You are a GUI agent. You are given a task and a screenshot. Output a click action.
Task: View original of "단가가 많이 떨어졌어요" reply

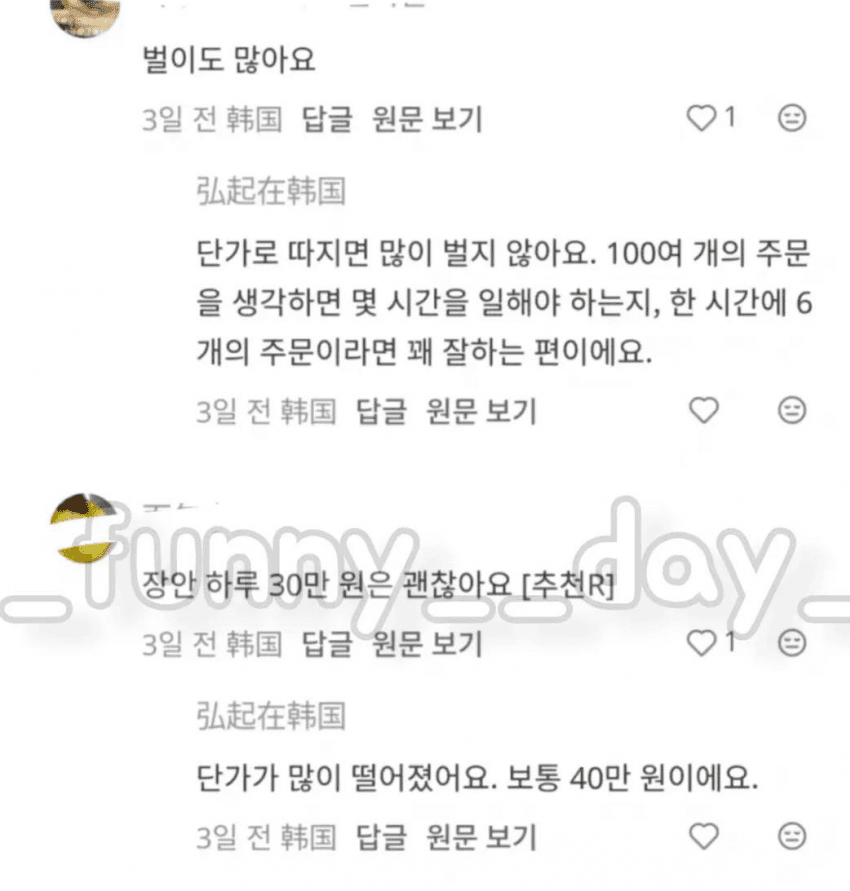click(481, 835)
